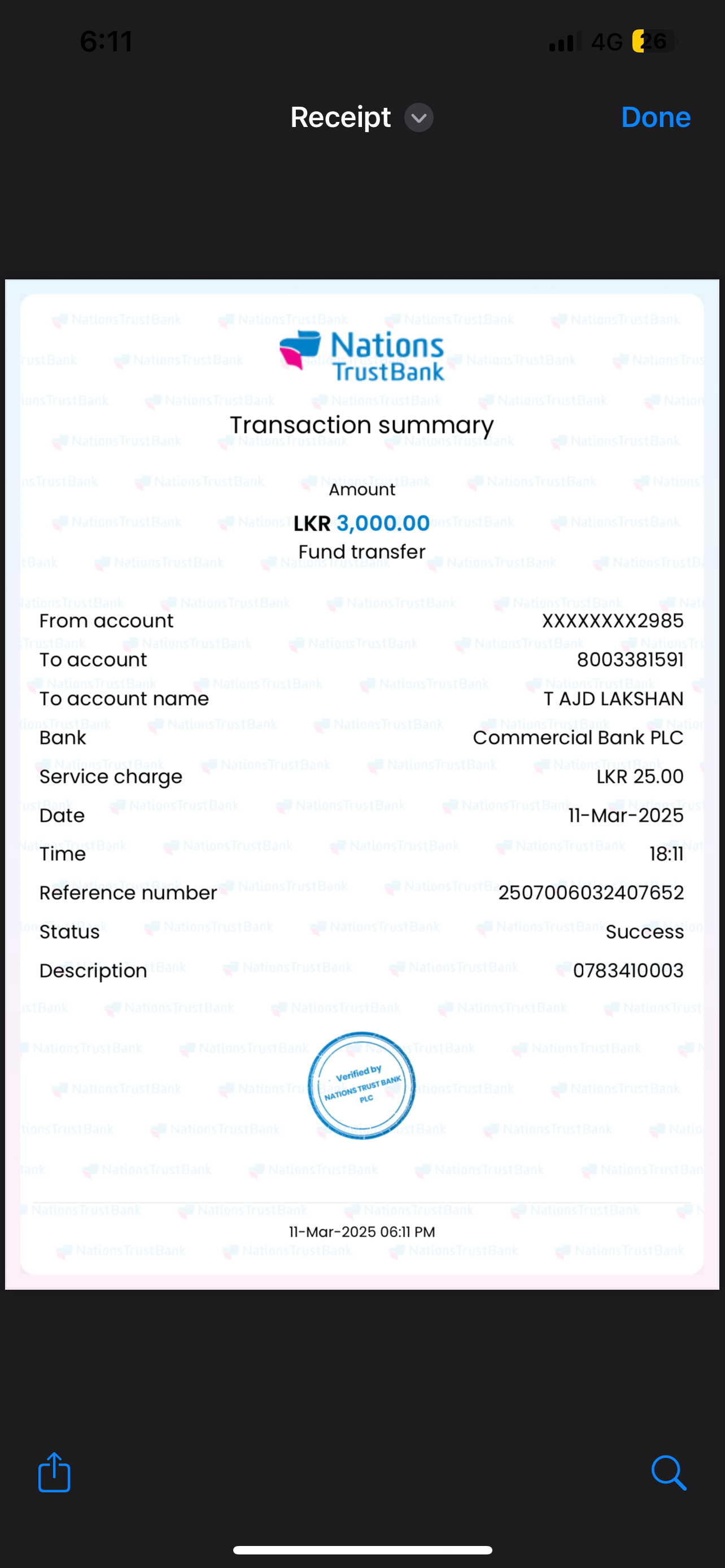
Task: Expand the Receipt title dropdown
Action: (x=419, y=118)
